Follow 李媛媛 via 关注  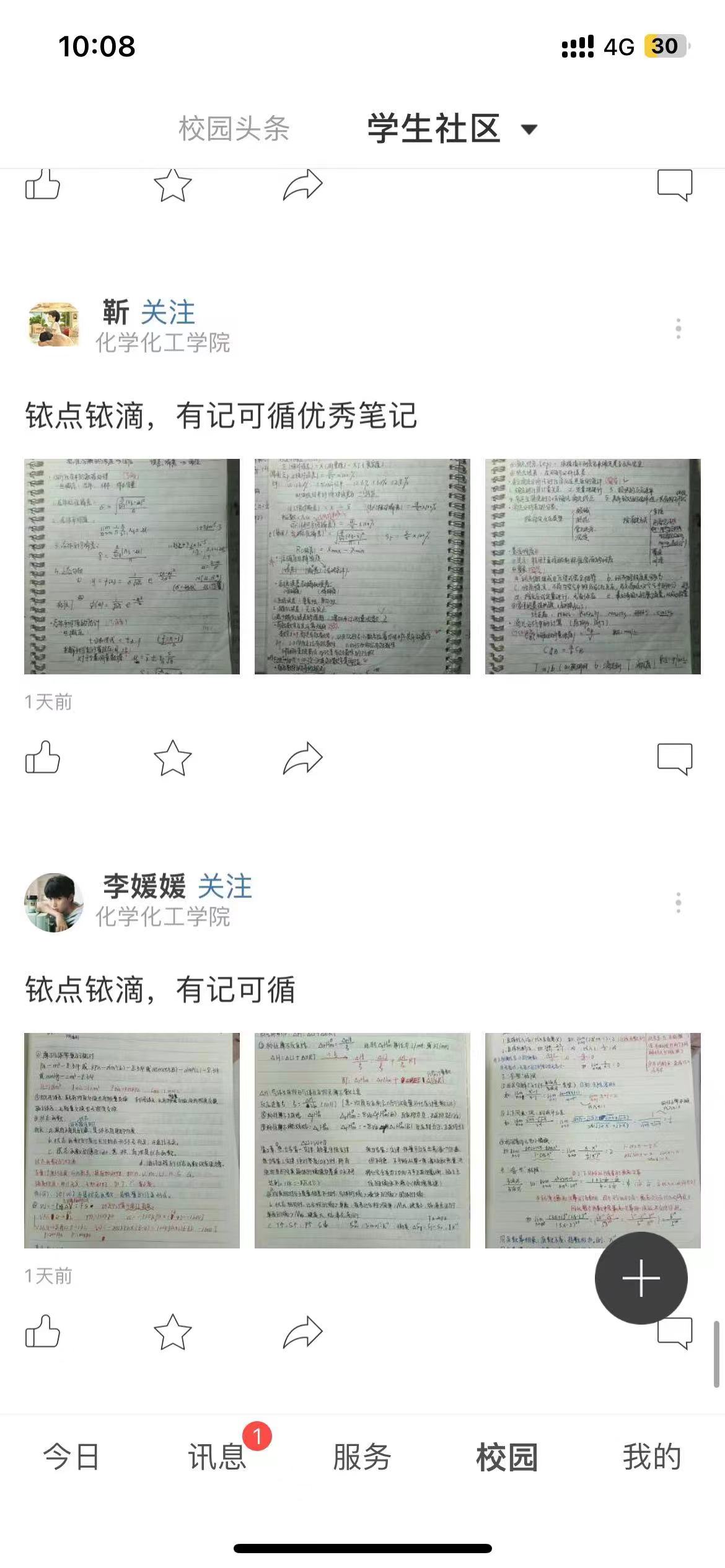pyautogui.click(x=224, y=886)
